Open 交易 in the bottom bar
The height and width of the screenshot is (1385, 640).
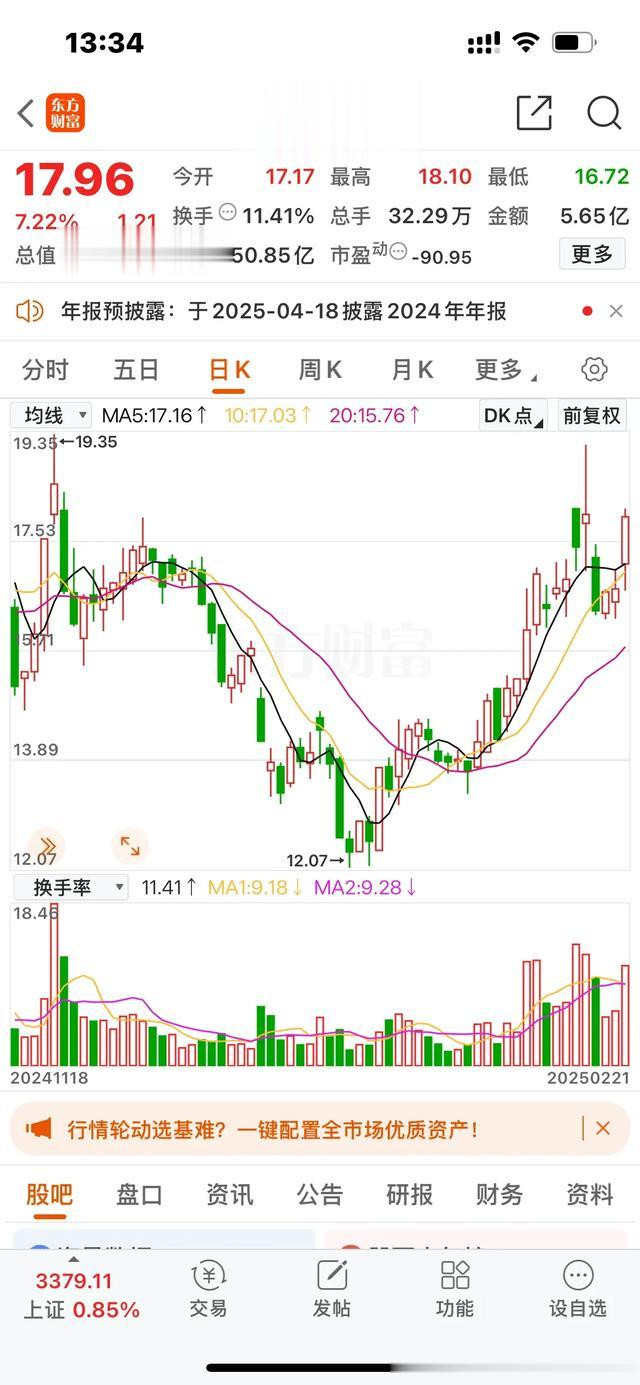pyautogui.click(x=208, y=1288)
